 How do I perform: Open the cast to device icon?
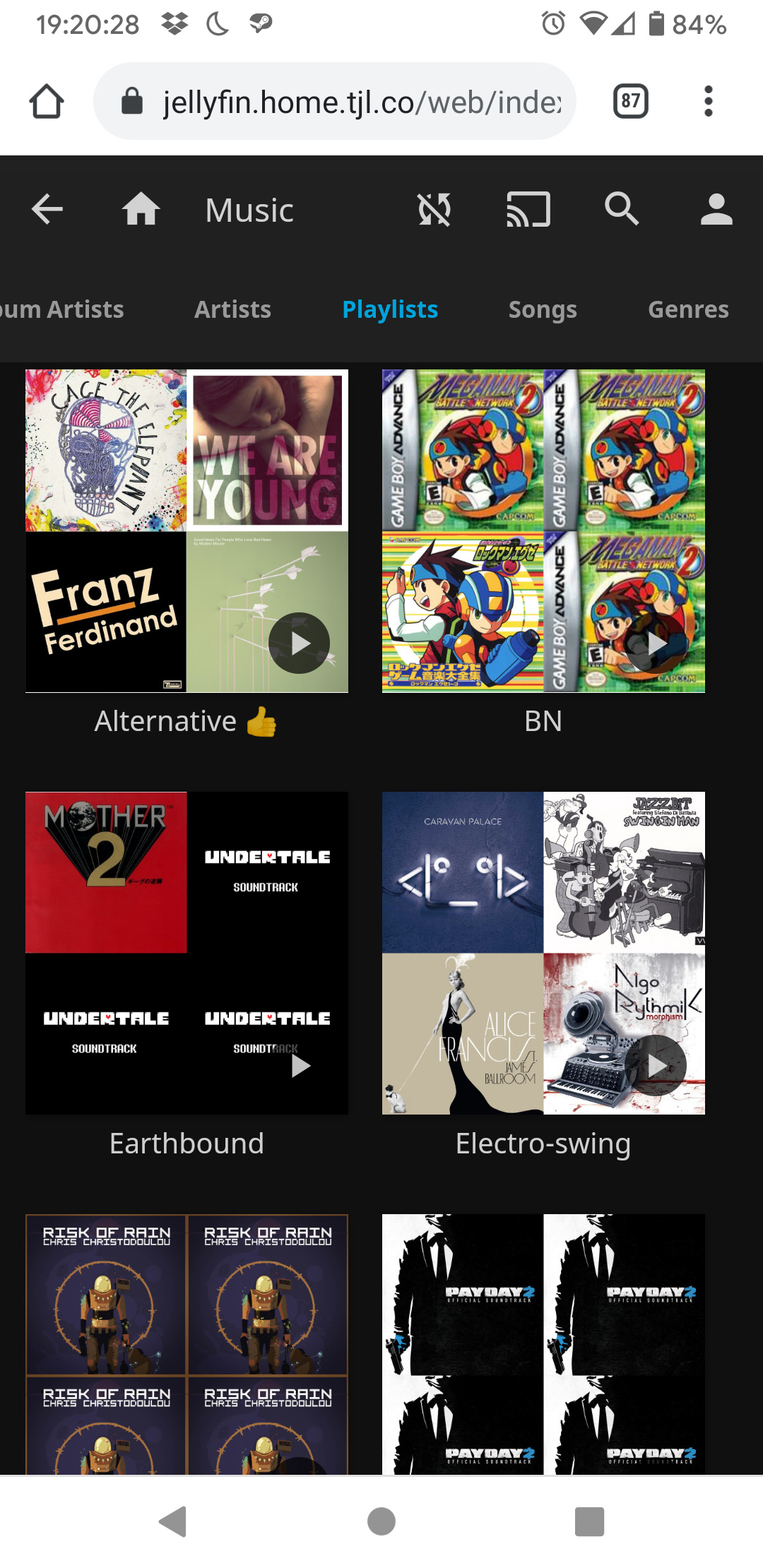528,210
